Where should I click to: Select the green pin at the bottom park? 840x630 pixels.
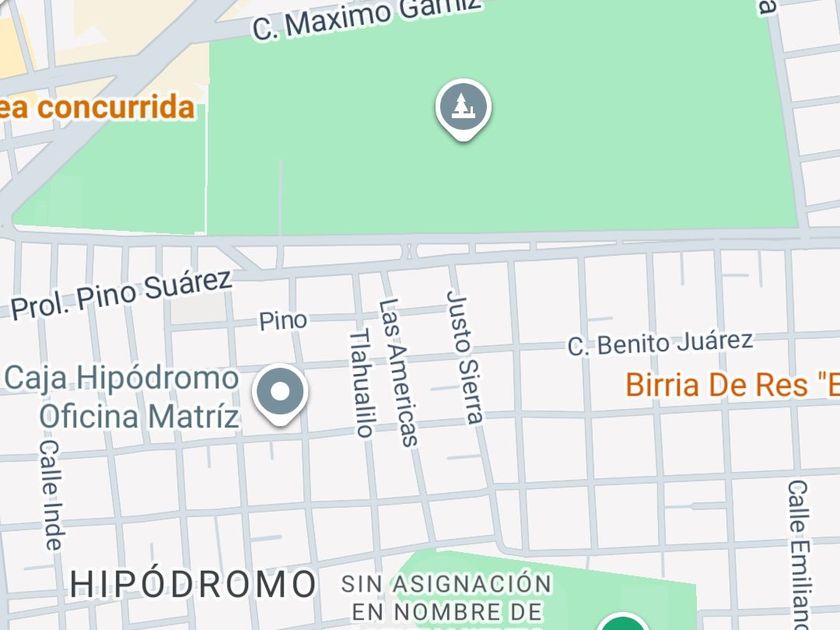click(x=622, y=622)
